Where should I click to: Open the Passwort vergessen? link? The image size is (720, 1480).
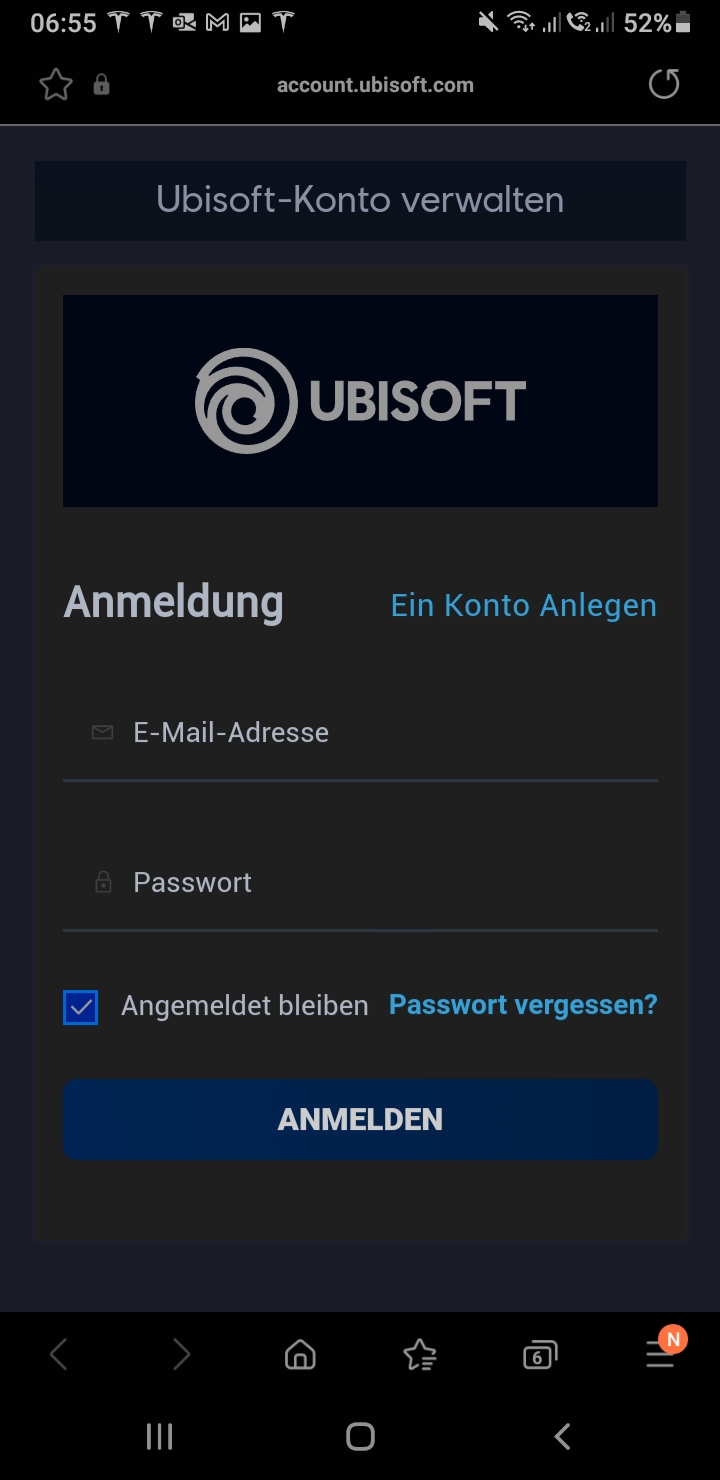click(x=523, y=1005)
